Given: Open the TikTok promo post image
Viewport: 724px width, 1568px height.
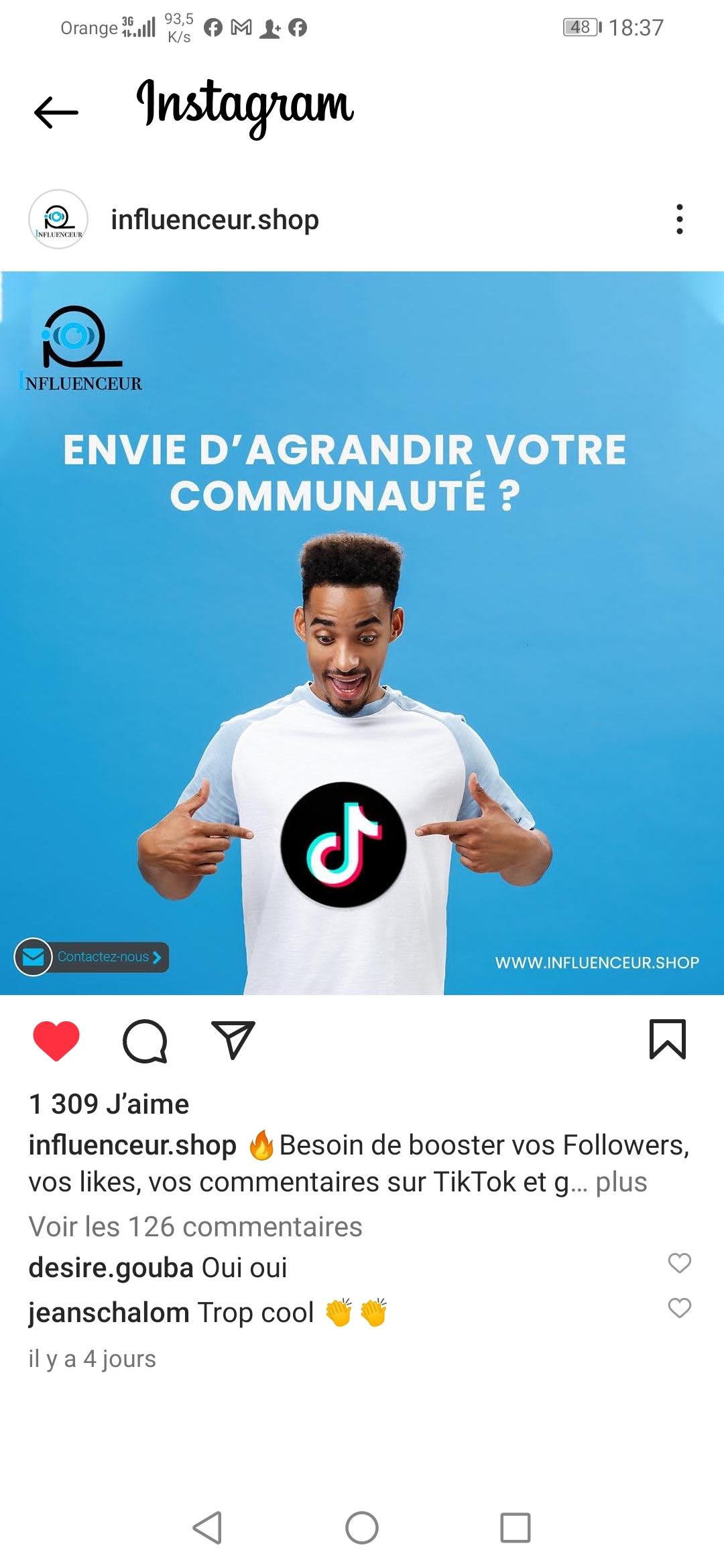Looking at the screenshot, I should tap(362, 633).
